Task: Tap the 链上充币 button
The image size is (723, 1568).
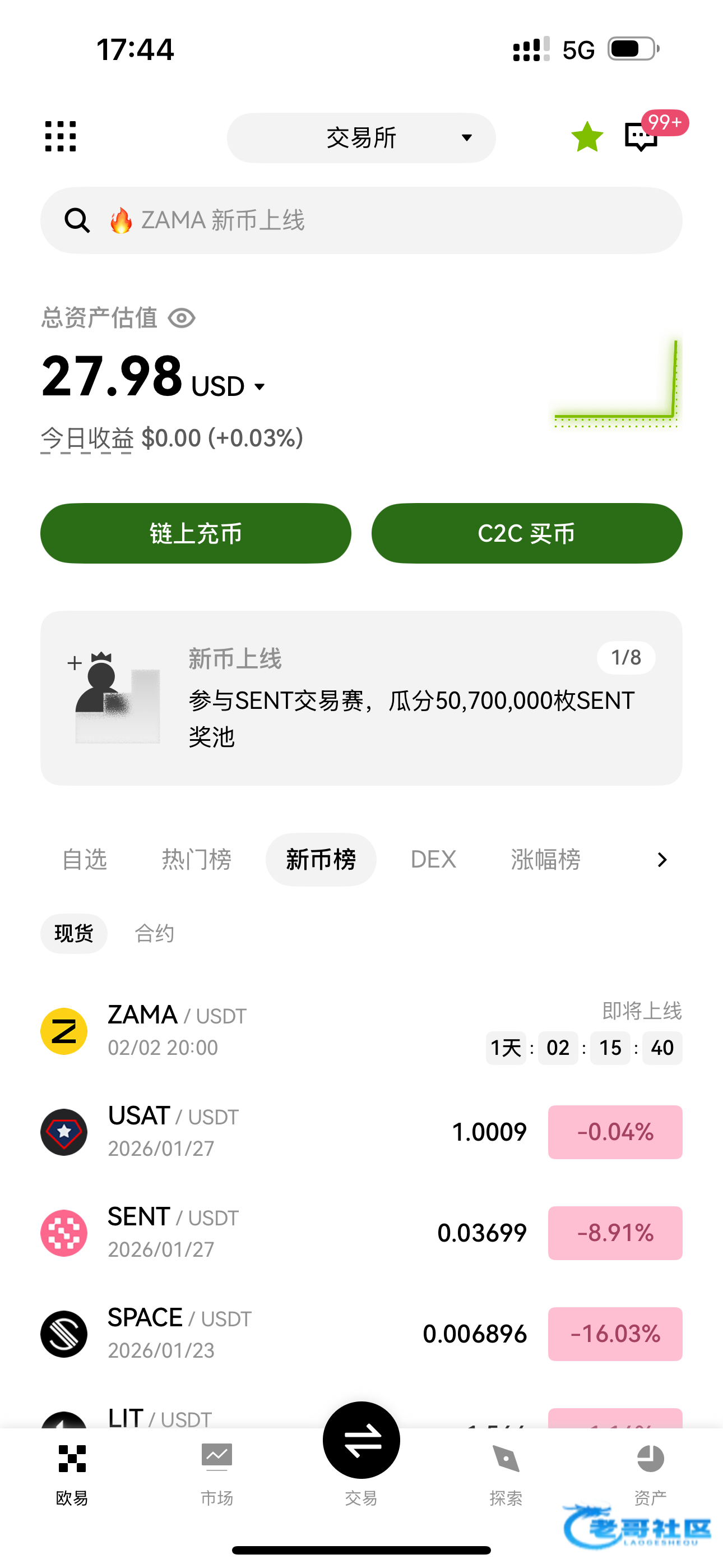Action: click(x=196, y=533)
